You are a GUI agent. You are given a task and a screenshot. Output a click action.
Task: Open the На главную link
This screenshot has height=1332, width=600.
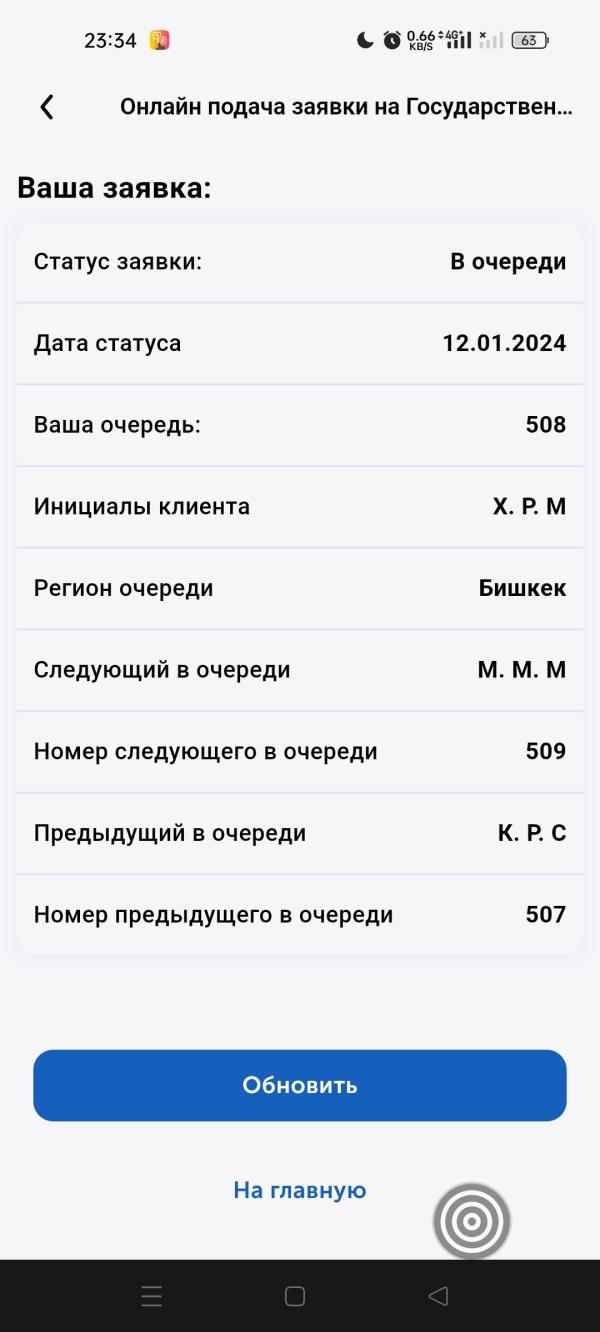click(300, 1190)
